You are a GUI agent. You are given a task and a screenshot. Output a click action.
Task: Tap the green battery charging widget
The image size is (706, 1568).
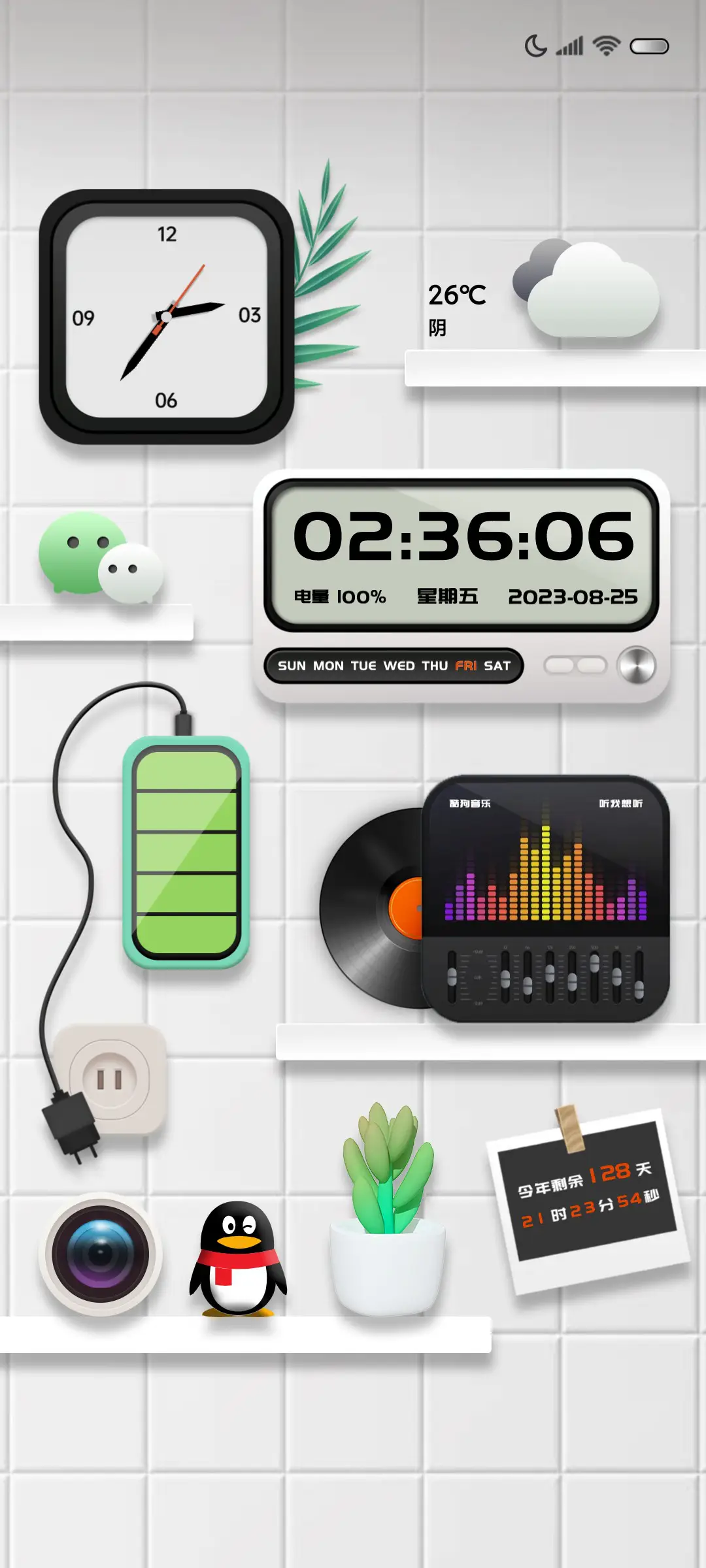pos(186,851)
